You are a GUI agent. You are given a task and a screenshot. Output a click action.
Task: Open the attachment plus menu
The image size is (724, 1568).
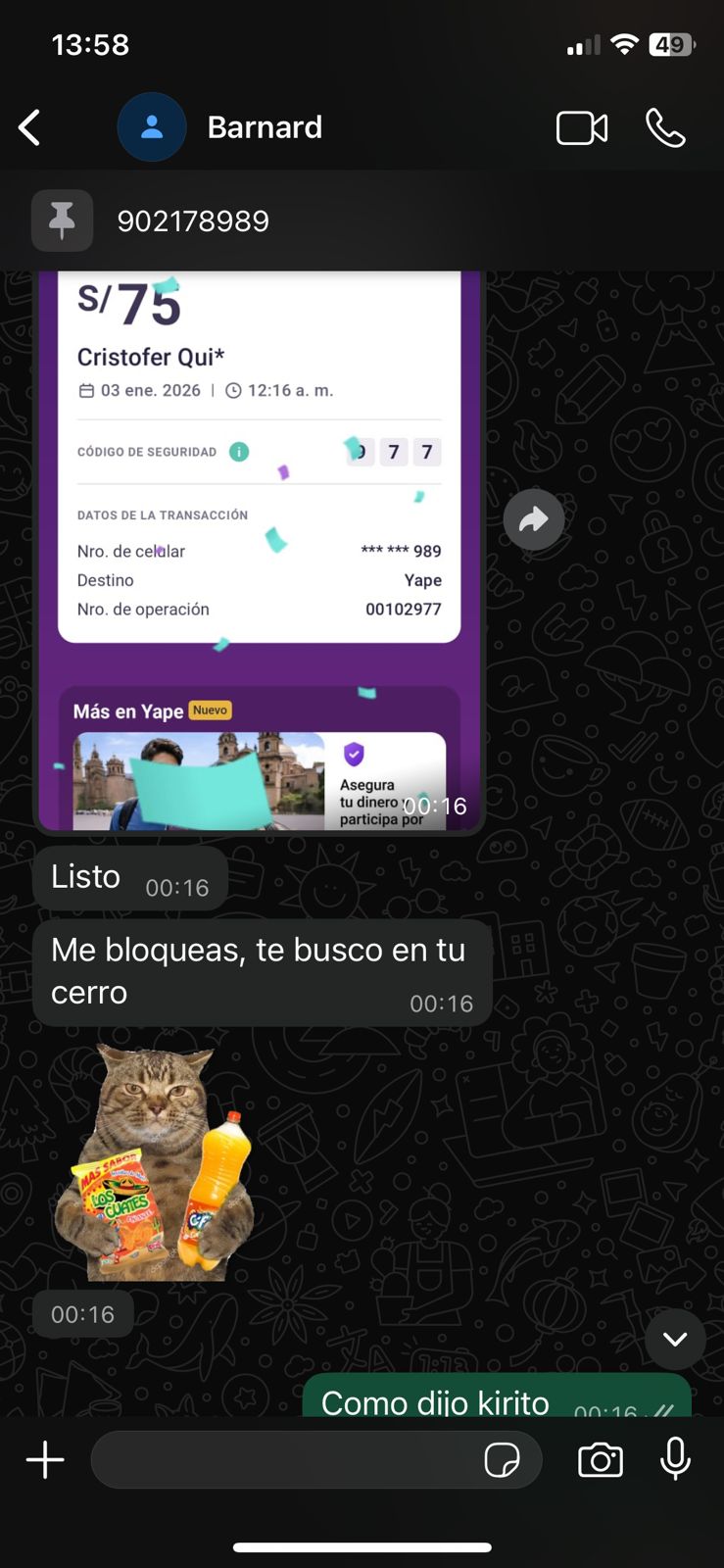45,1460
